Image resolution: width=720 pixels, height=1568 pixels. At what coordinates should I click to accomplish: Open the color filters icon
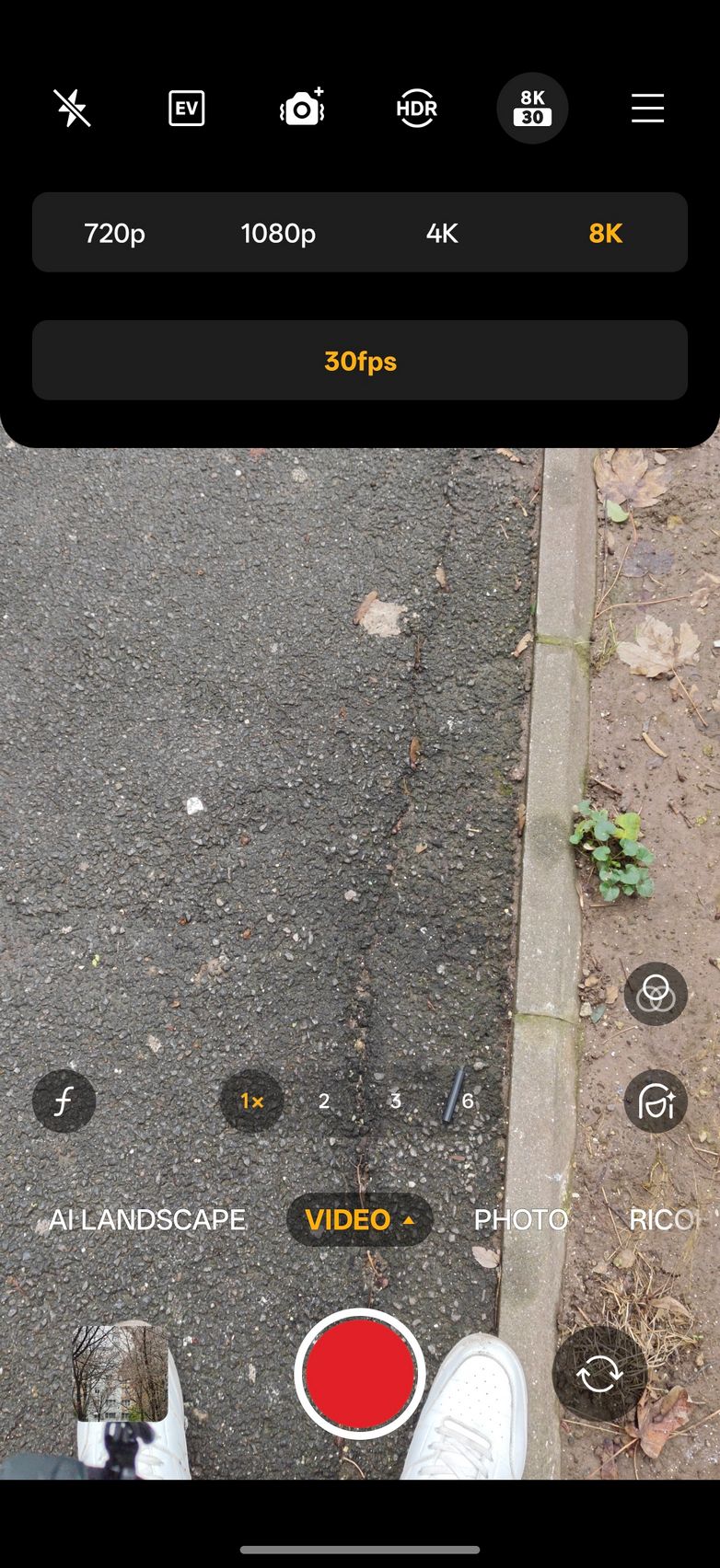point(656,994)
